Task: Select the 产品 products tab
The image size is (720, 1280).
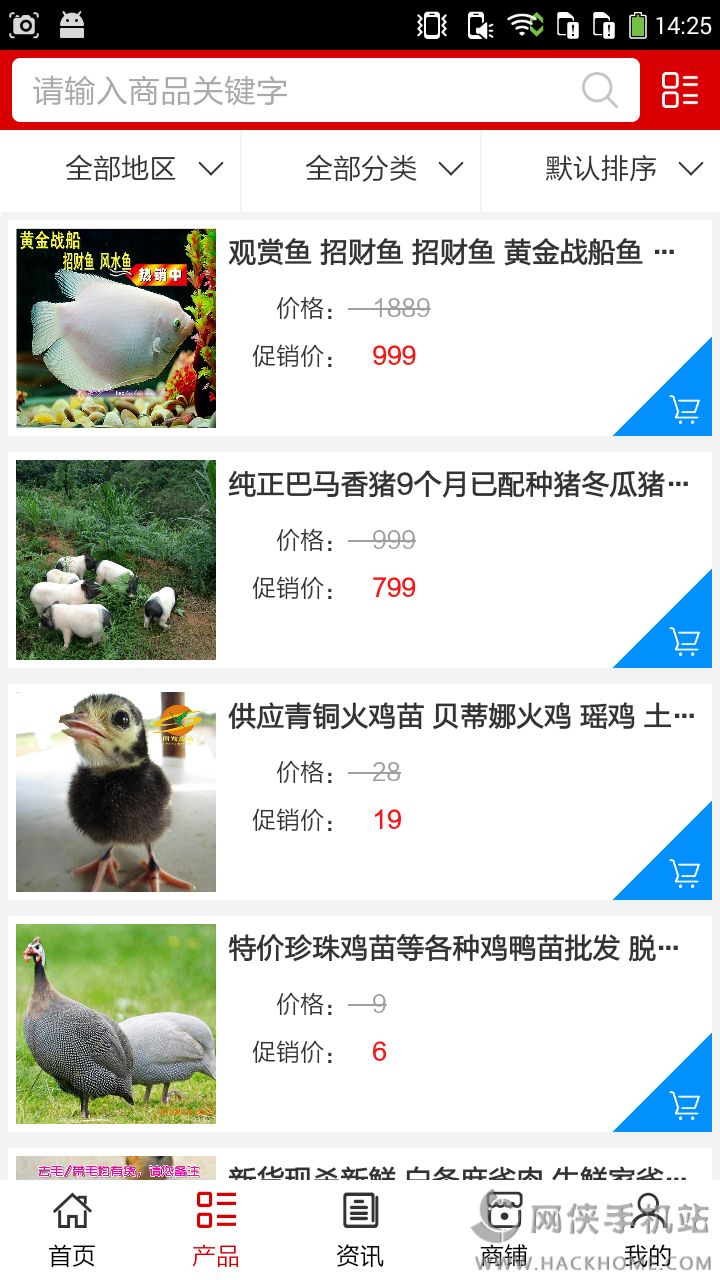Action: [x=216, y=1230]
